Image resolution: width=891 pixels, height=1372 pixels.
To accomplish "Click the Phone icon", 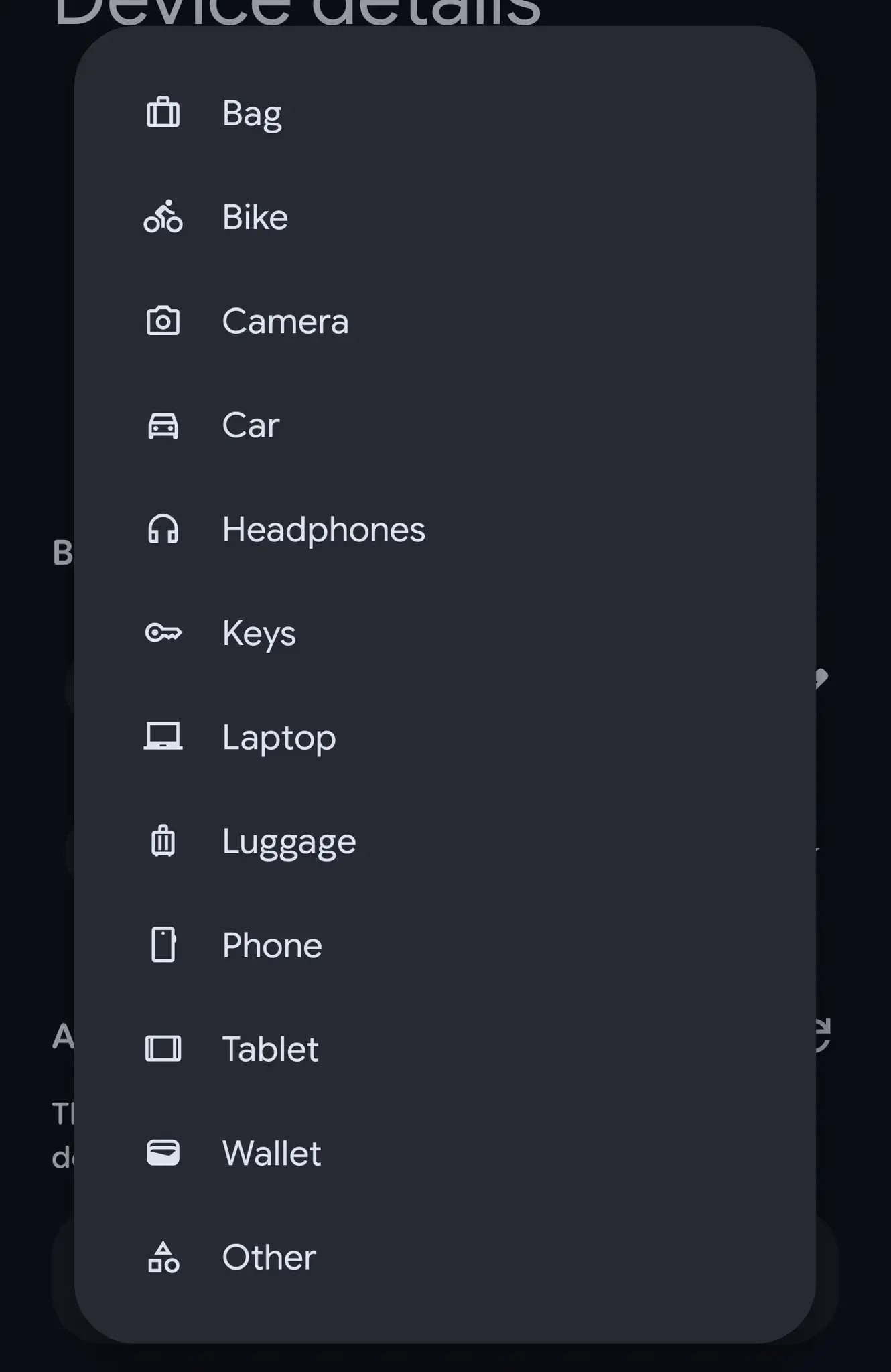I will point(163,945).
